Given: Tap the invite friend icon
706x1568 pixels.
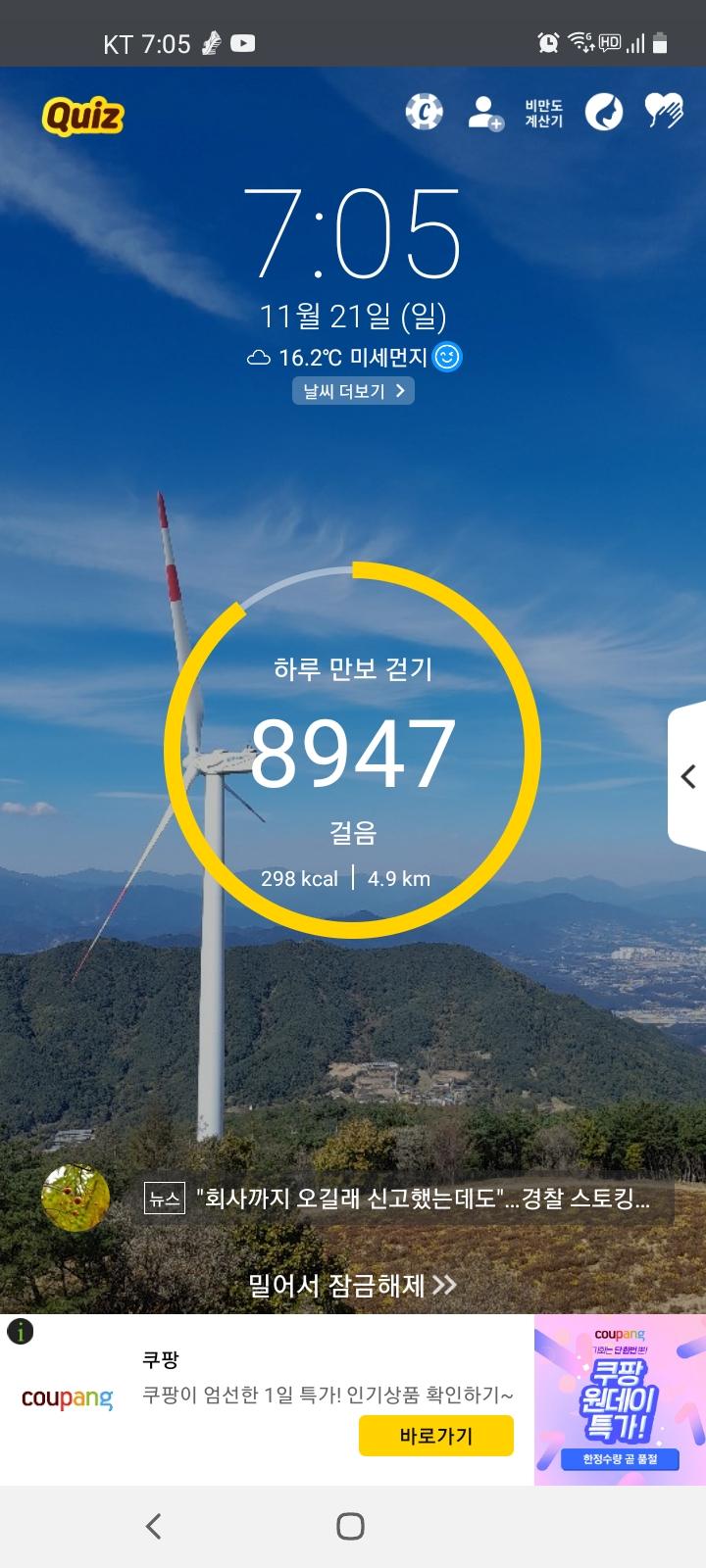Looking at the screenshot, I should (x=484, y=113).
